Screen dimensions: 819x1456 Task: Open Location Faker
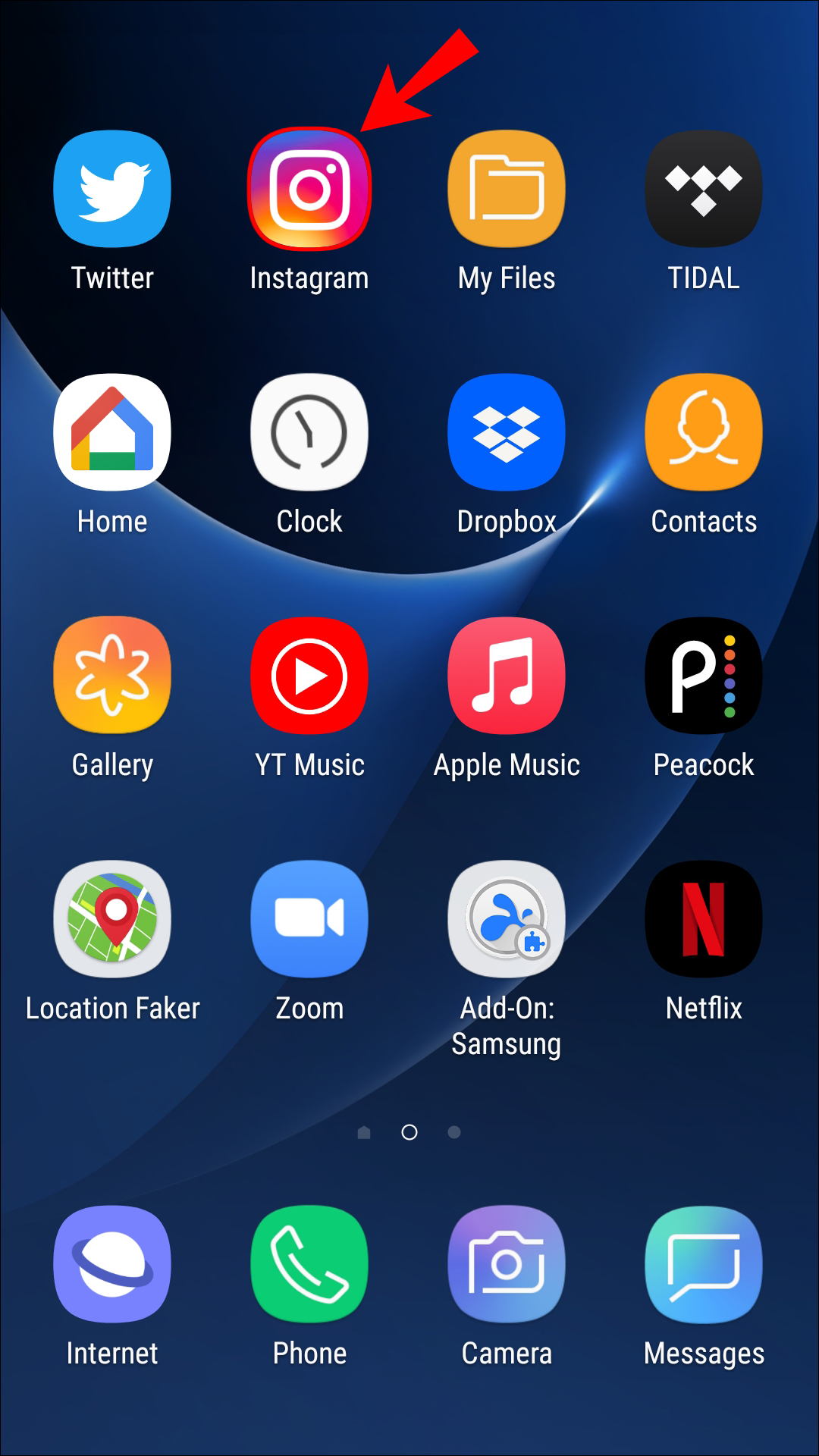pos(112,919)
